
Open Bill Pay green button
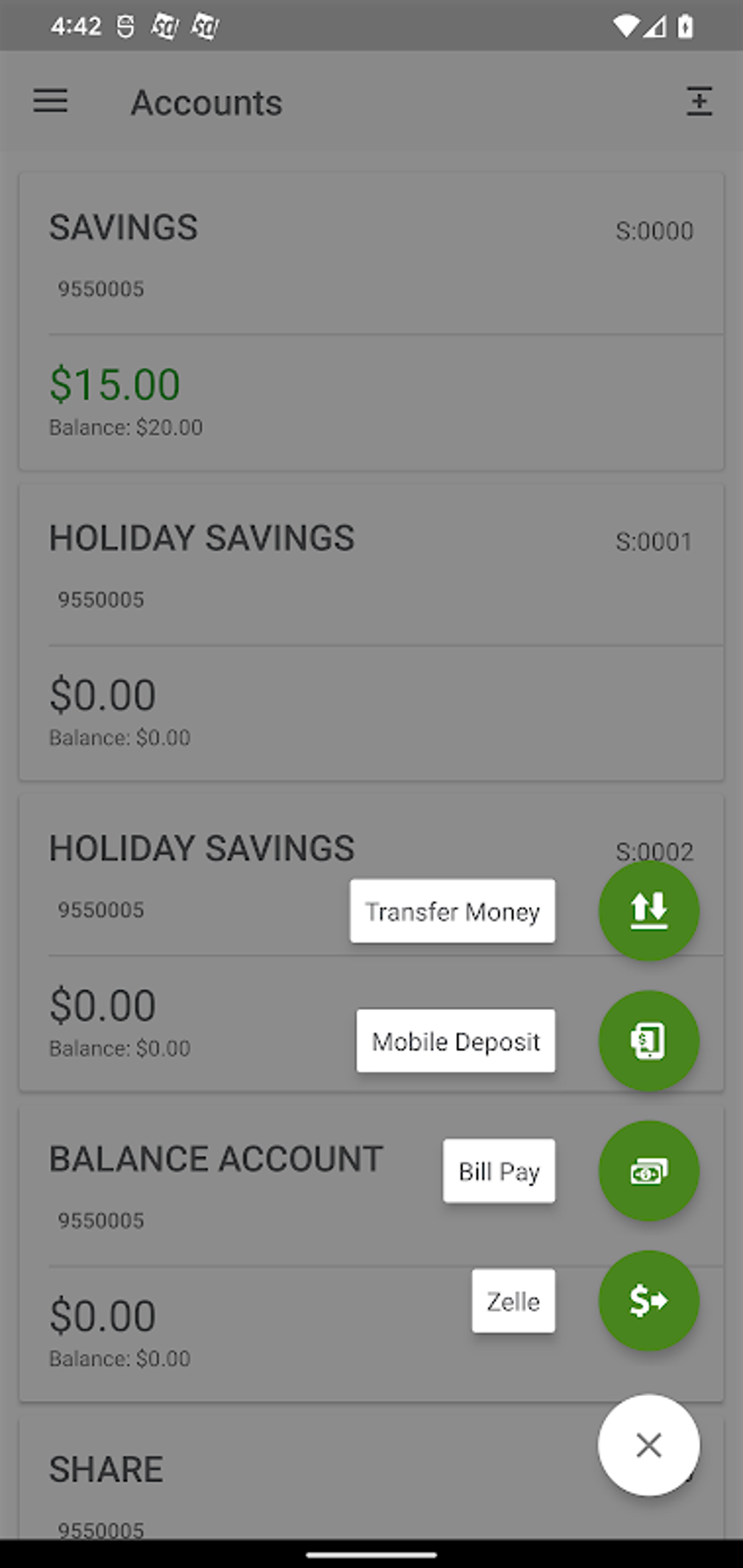point(648,1171)
